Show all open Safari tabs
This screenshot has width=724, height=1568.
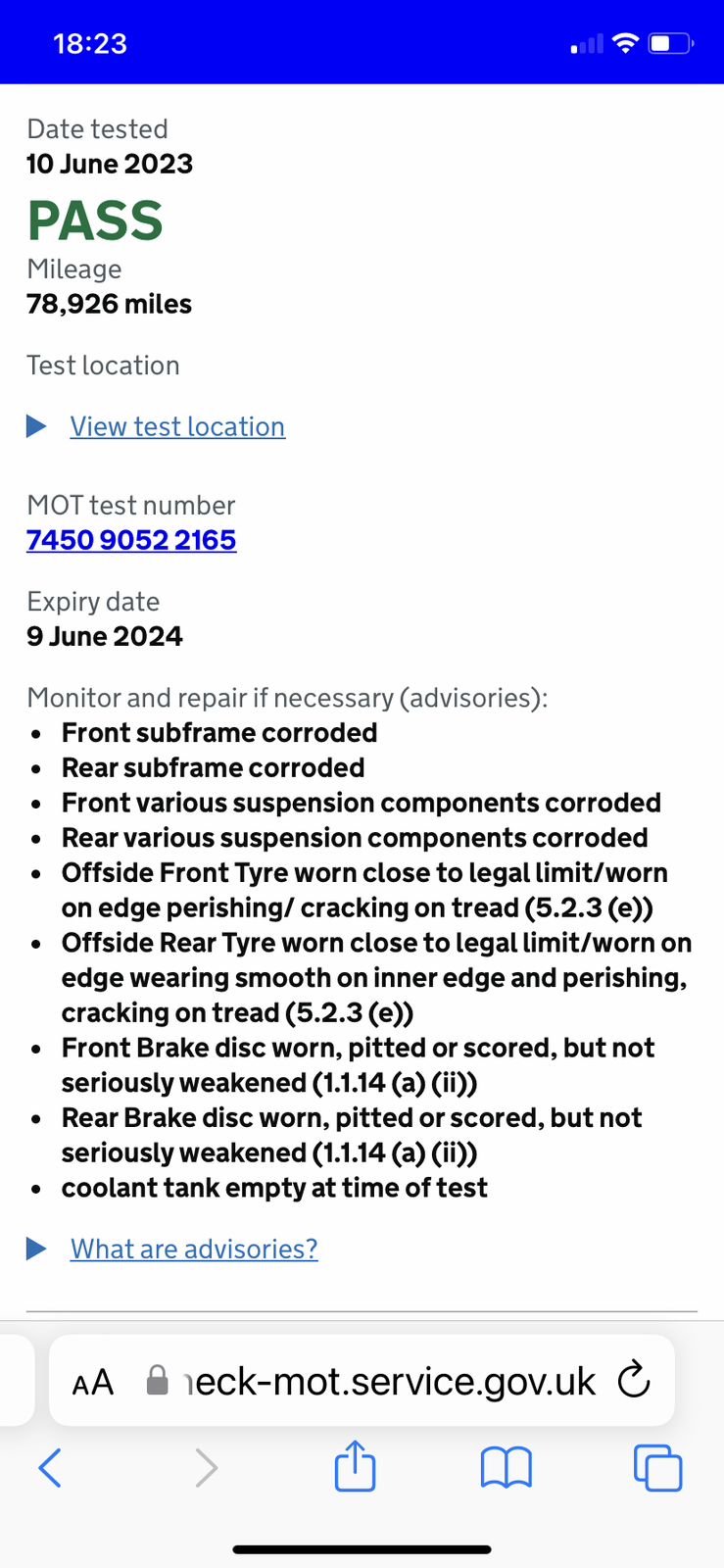tap(657, 1467)
